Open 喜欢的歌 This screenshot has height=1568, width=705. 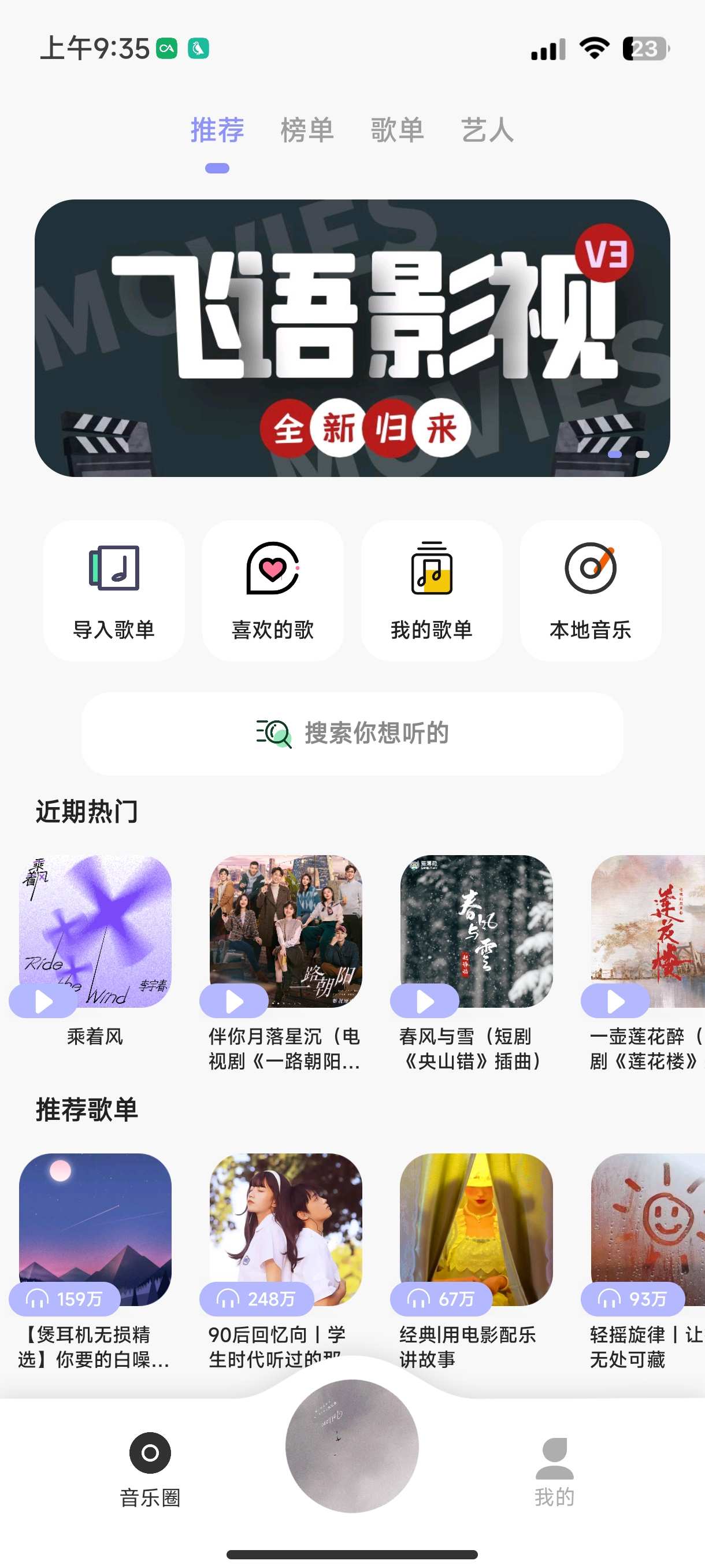coord(273,590)
